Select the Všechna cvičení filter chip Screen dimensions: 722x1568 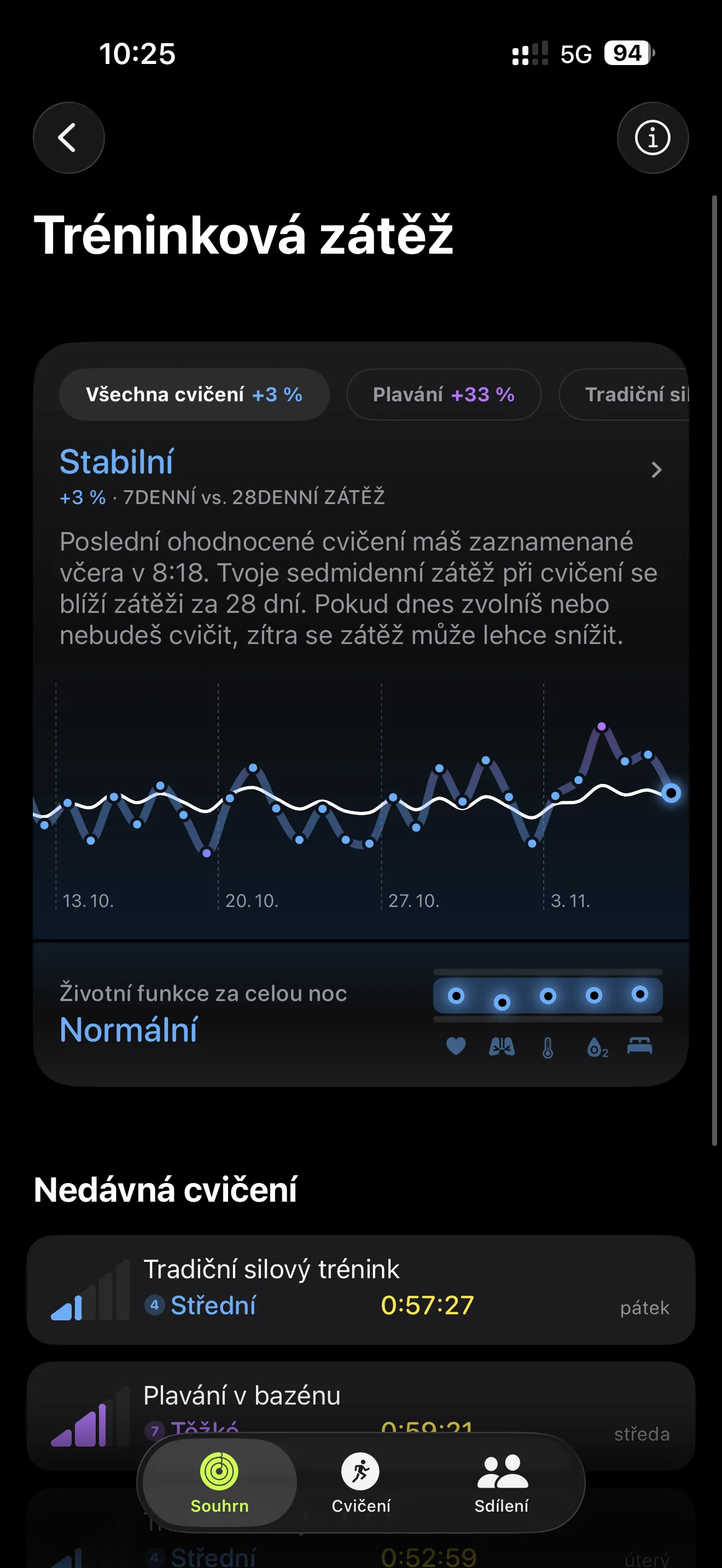194,394
